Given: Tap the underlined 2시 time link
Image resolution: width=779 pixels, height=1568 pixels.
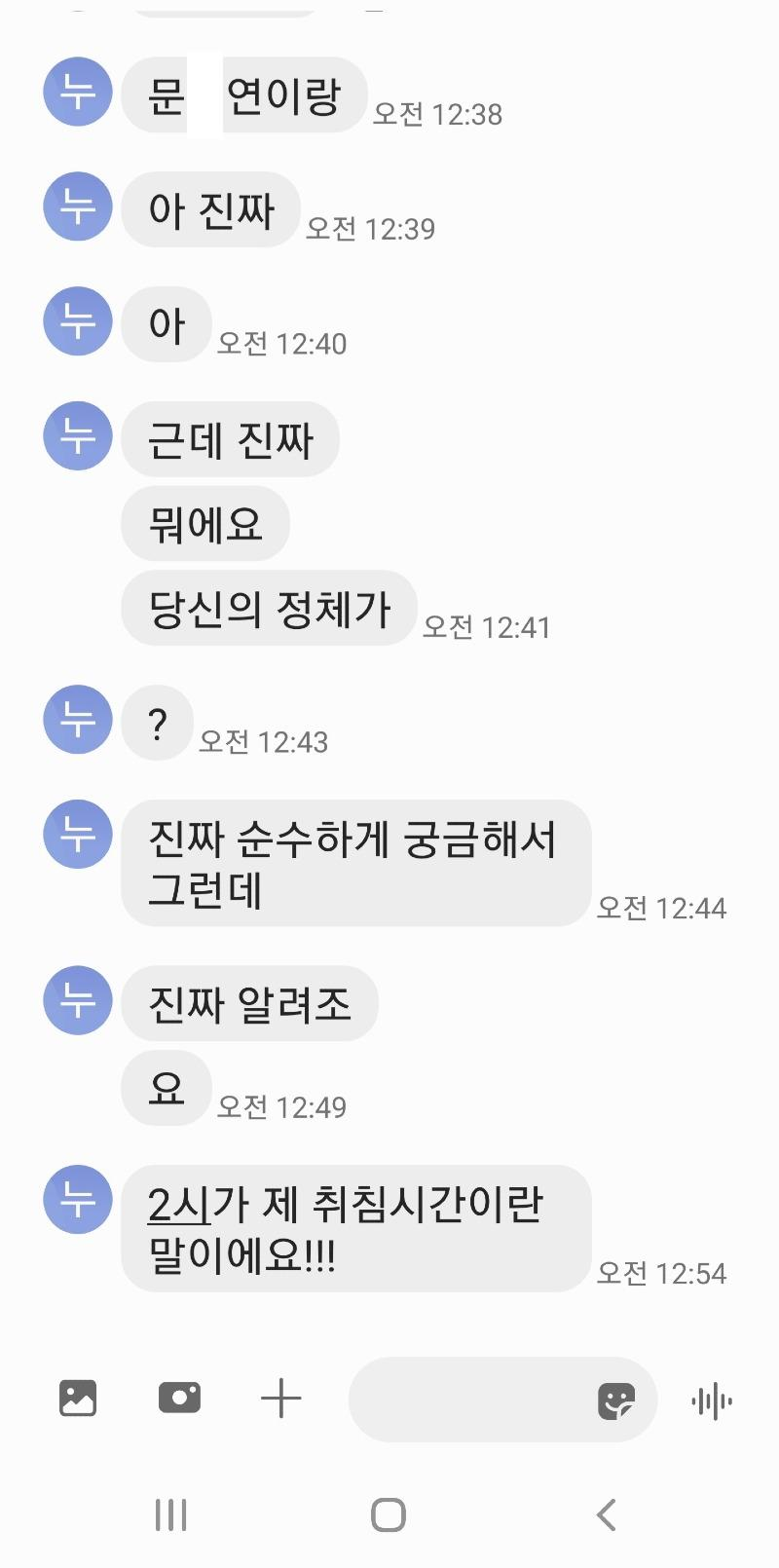Looking at the screenshot, I should click(x=178, y=1205).
